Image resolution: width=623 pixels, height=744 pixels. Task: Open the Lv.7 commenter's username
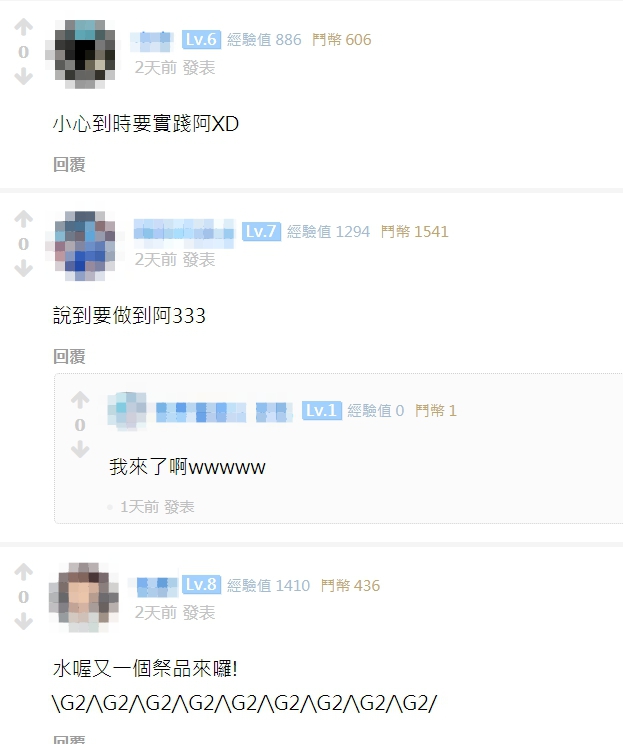185,231
